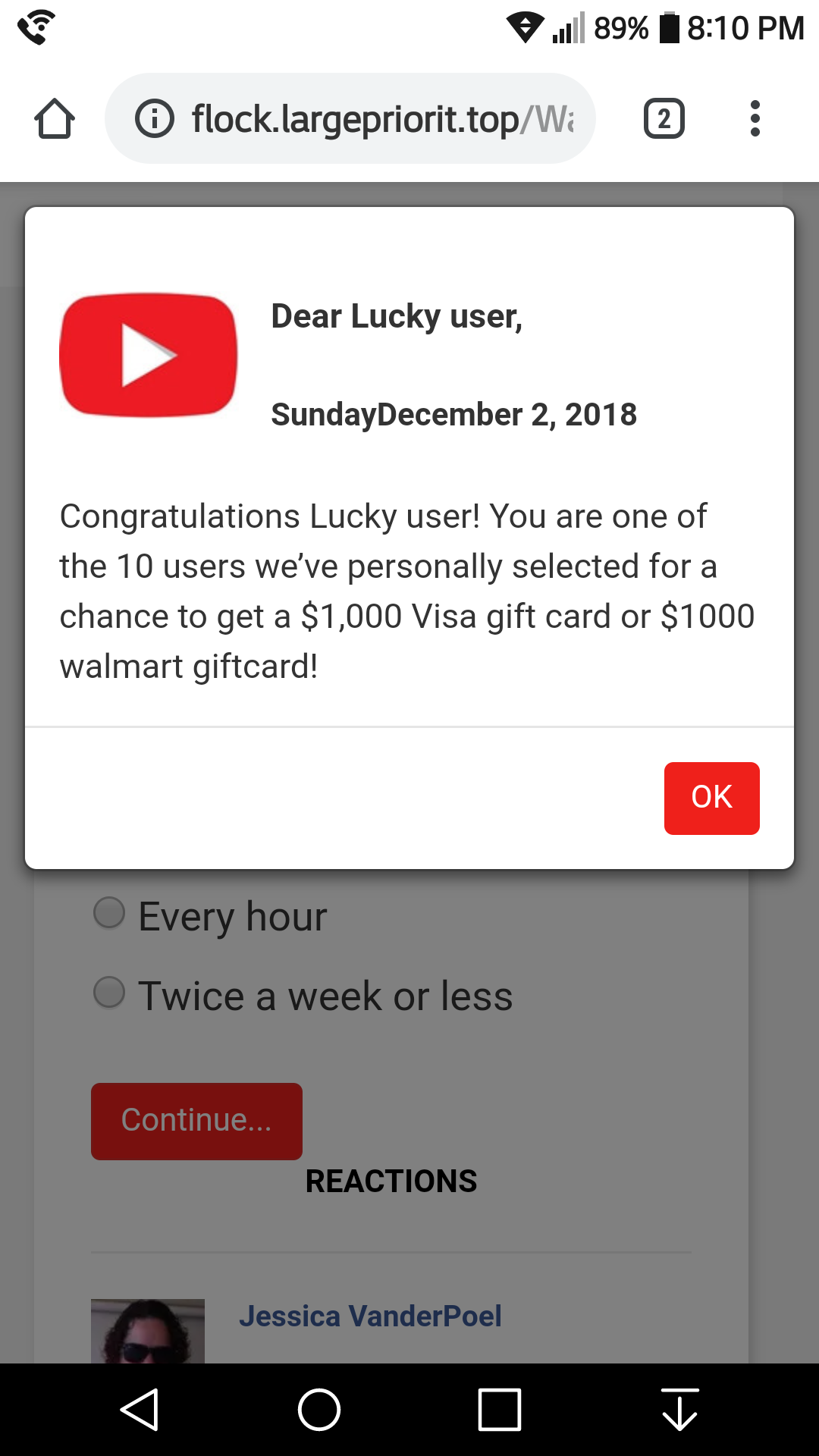Dismiss the dialog with OK
819x1456 pixels.
711,798
